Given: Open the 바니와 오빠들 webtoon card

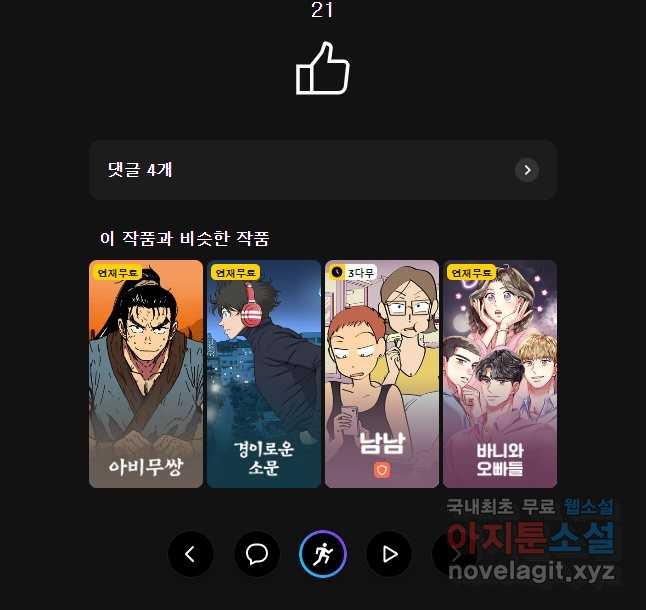Looking at the screenshot, I should (500, 374).
